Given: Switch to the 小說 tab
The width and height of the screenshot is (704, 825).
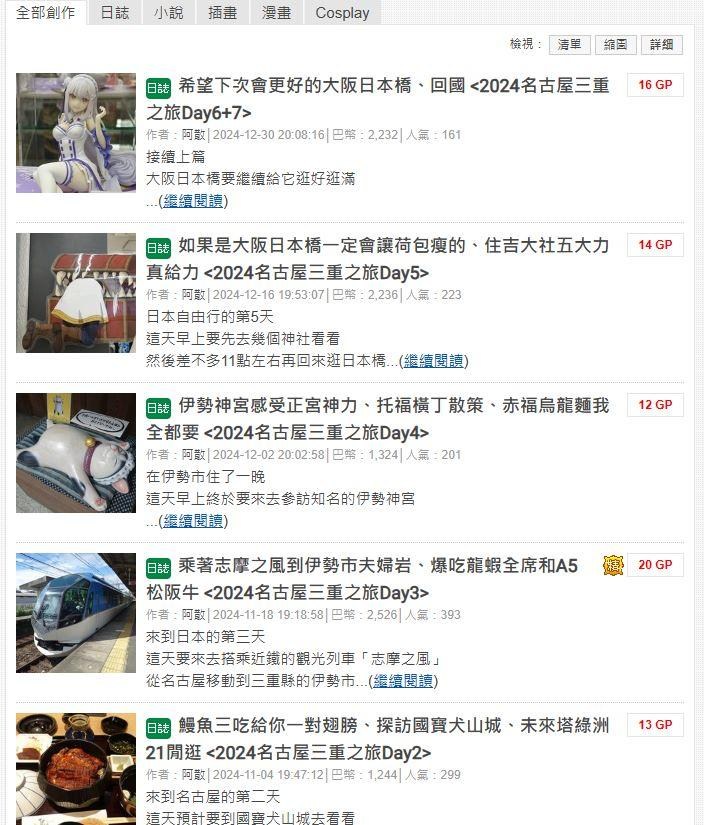Looking at the screenshot, I should coord(168,13).
